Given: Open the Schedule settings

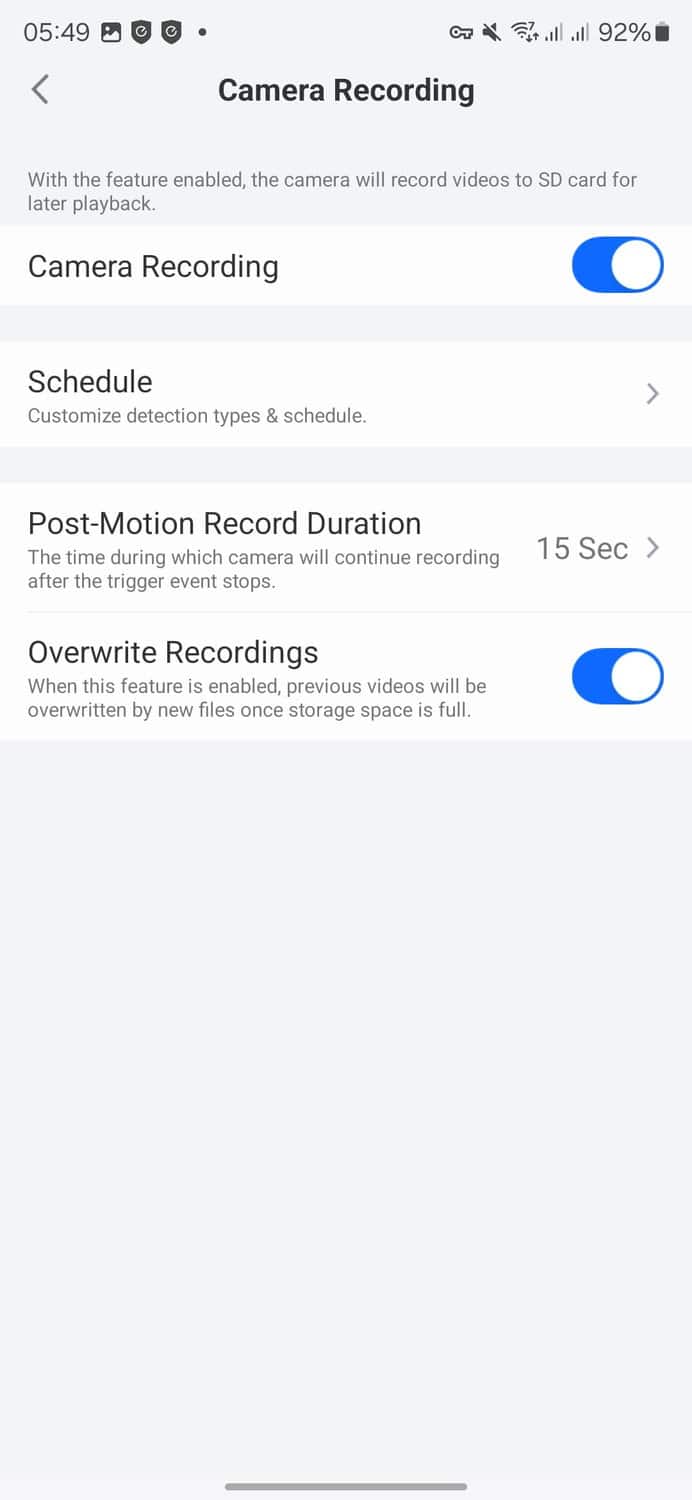Looking at the screenshot, I should click(345, 395).
